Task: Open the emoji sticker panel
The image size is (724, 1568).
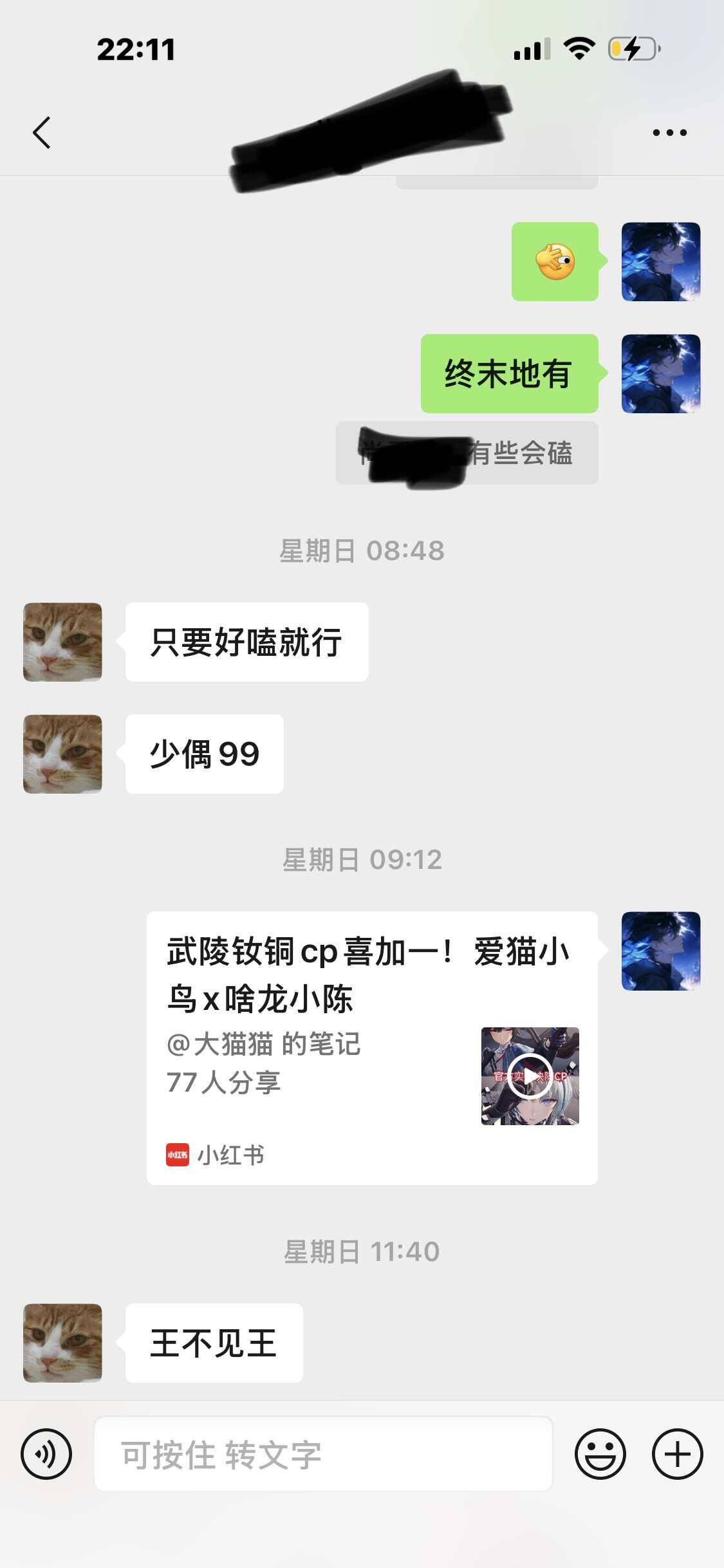Action: (600, 1454)
